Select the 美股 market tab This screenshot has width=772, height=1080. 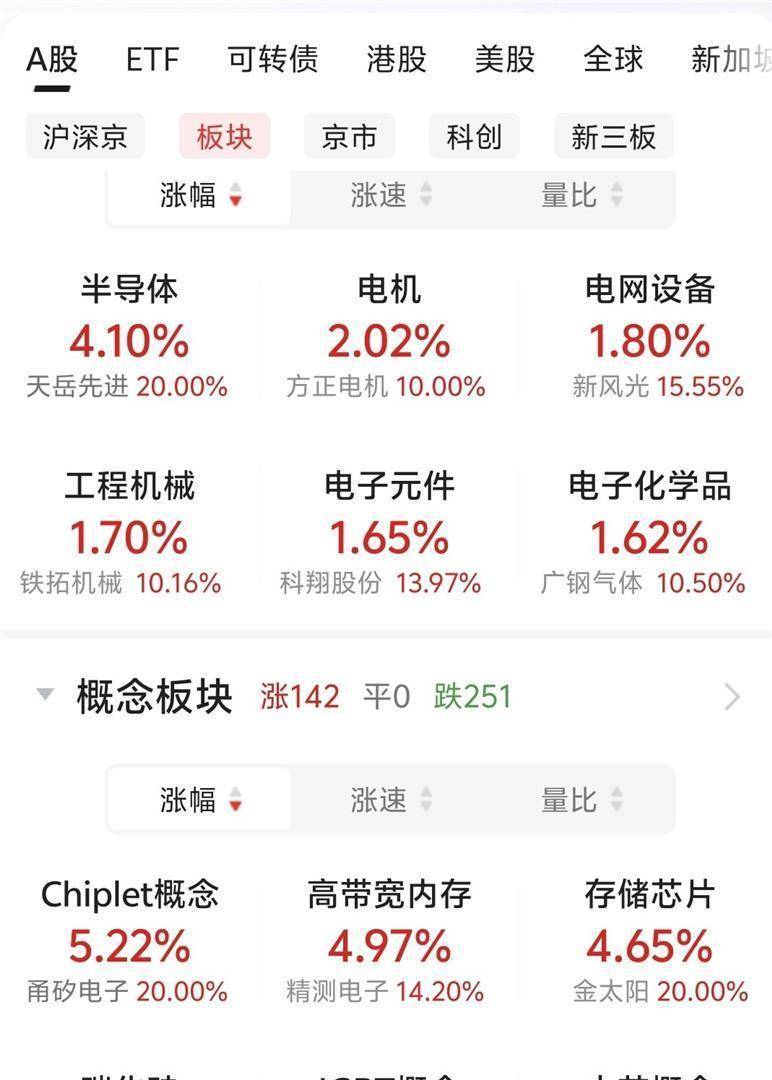pos(505,60)
